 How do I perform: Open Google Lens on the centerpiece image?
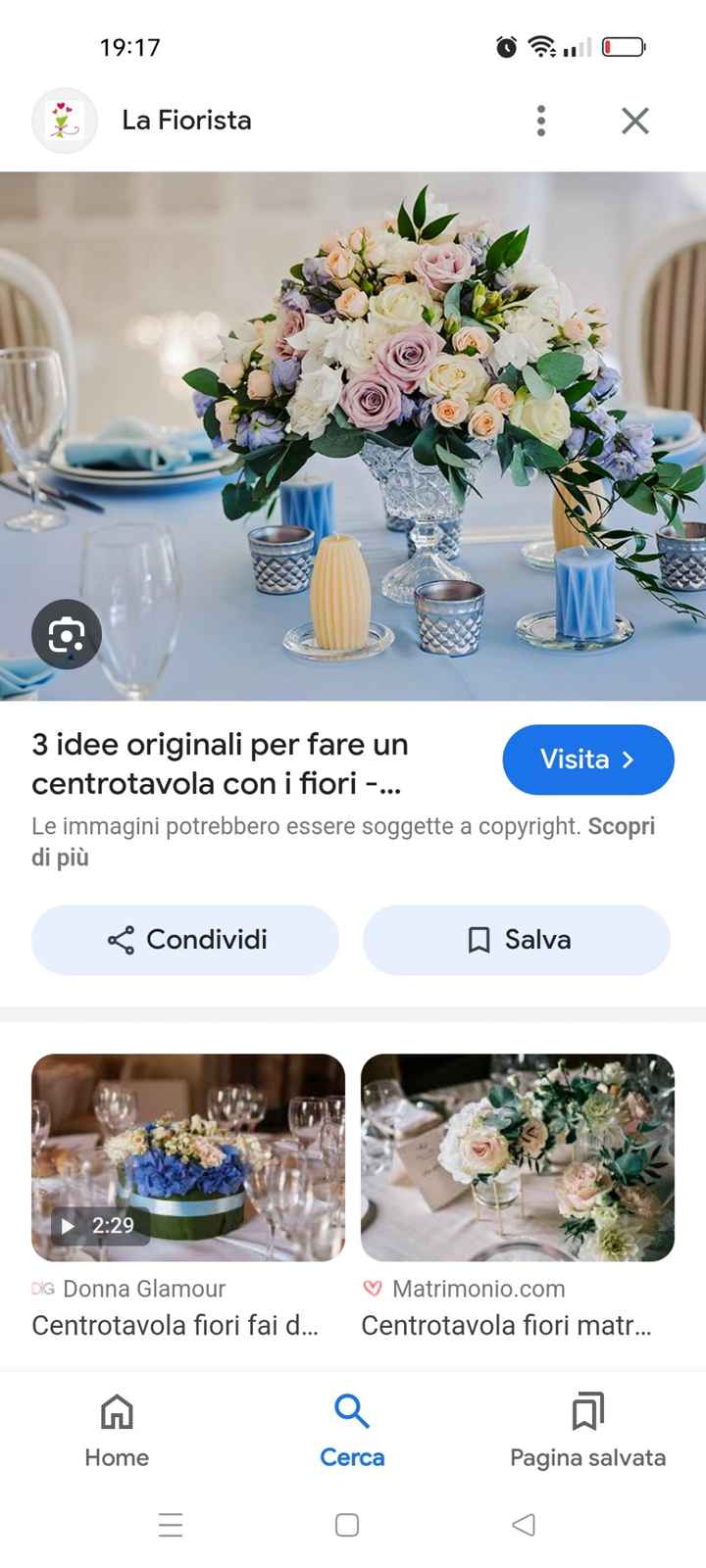click(66, 634)
